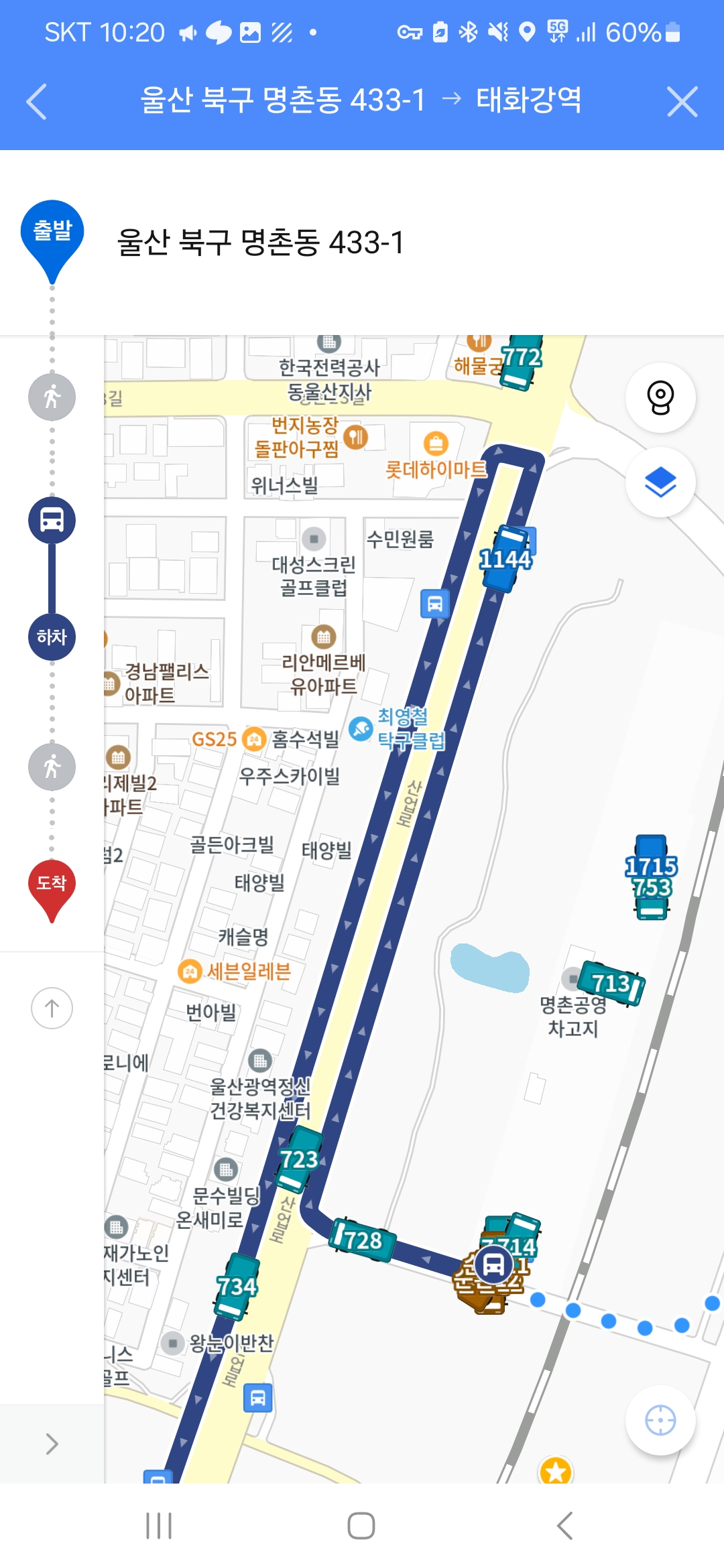Tap the system home button
Image resolution: width=724 pixels, height=1568 pixels.
point(361,1526)
